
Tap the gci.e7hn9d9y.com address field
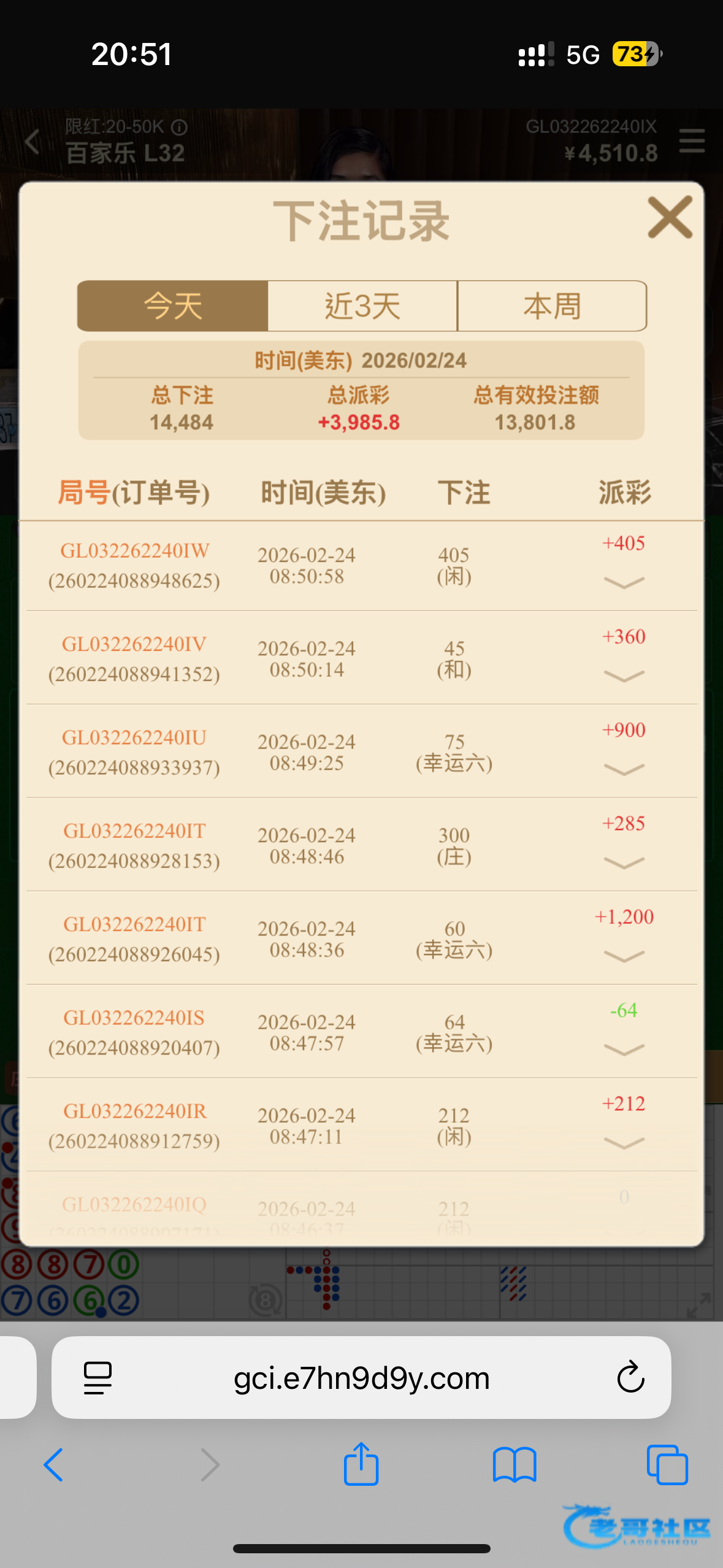[361, 1378]
